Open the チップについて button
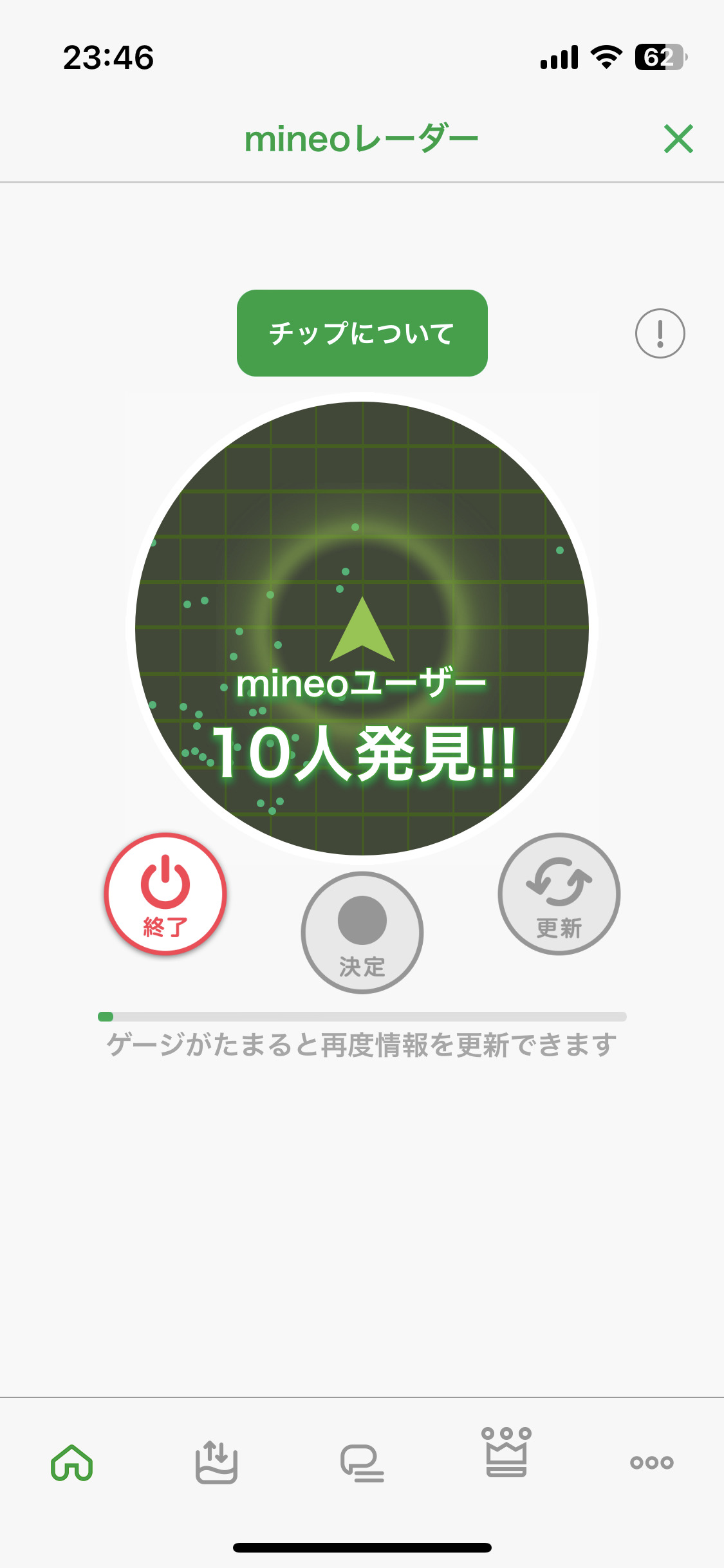This screenshot has height=1568, width=724. (x=362, y=333)
